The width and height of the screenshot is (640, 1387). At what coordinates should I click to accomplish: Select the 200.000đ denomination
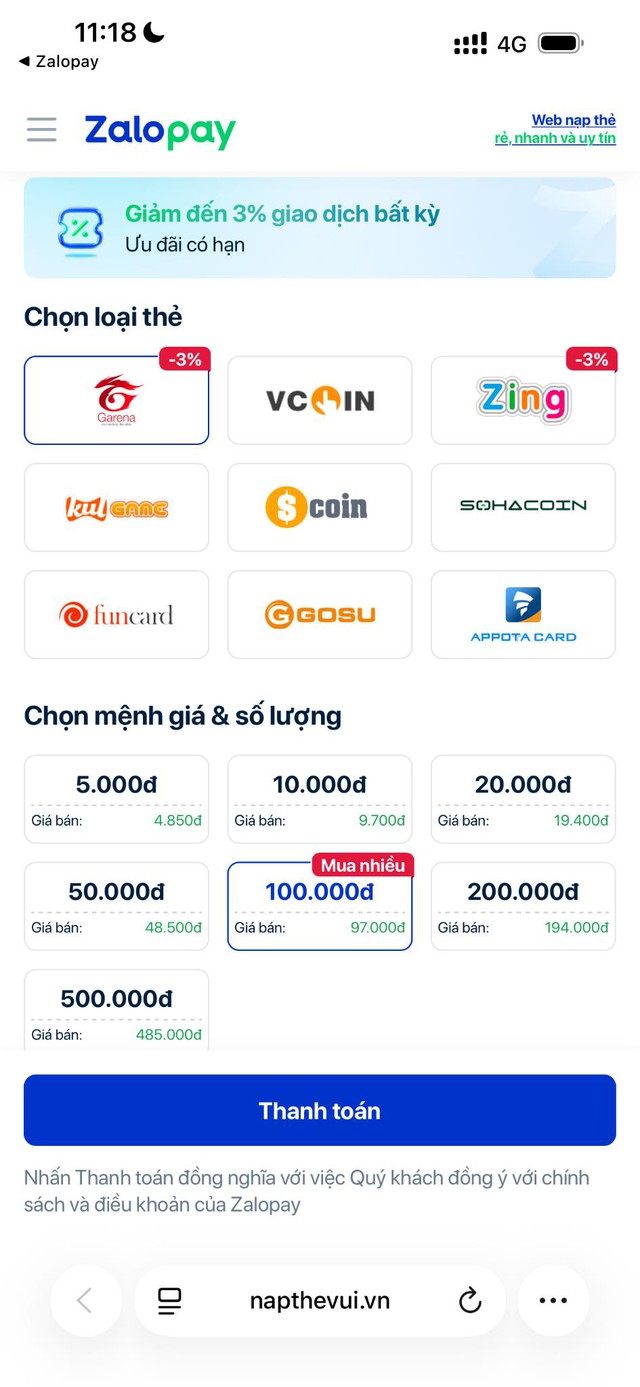(x=523, y=907)
